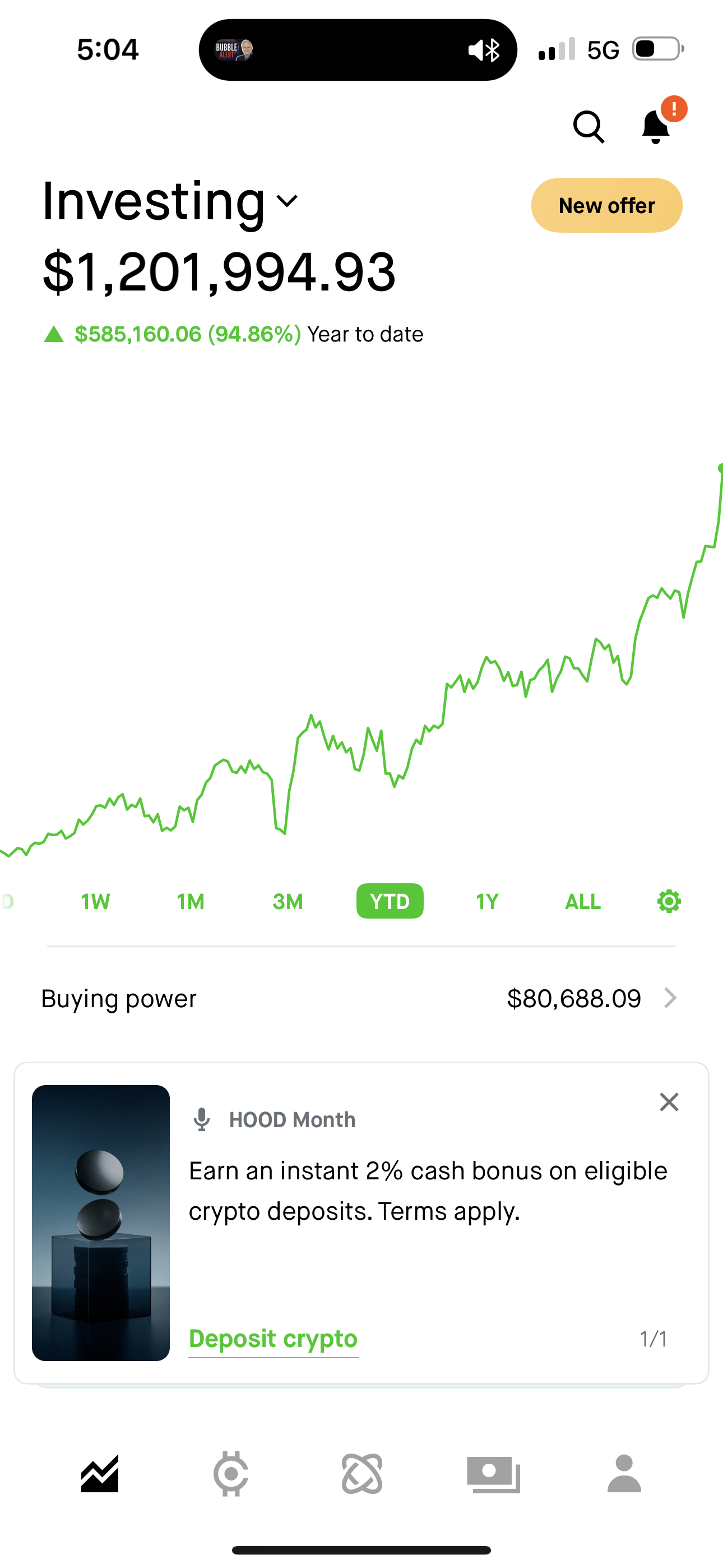Select the YTD chart range
This screenshot has height=1568, width=723.
coord(390,901)
